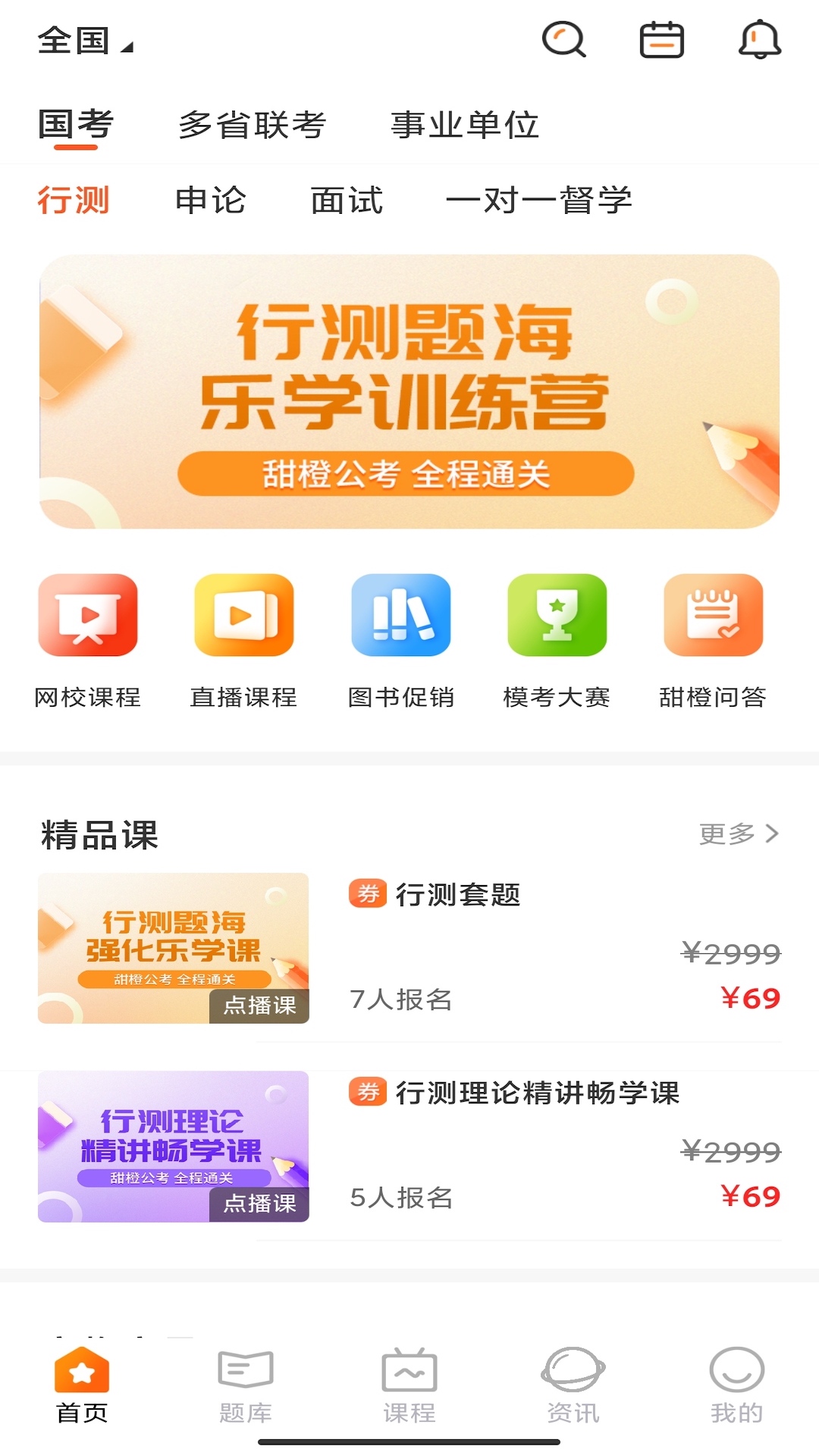Go to the 我的 bottom tab

click(x=736, y=1386)
